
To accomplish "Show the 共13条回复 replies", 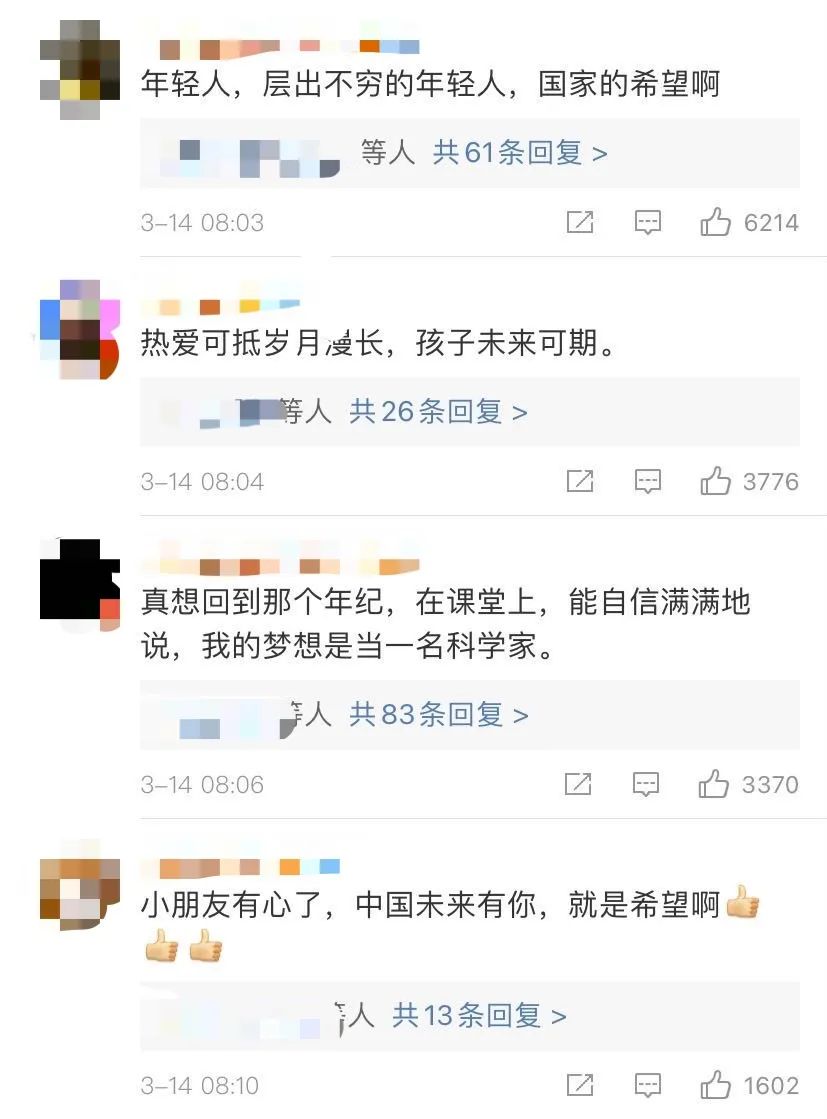I will pyautogui.click(x=479, y=1016).
